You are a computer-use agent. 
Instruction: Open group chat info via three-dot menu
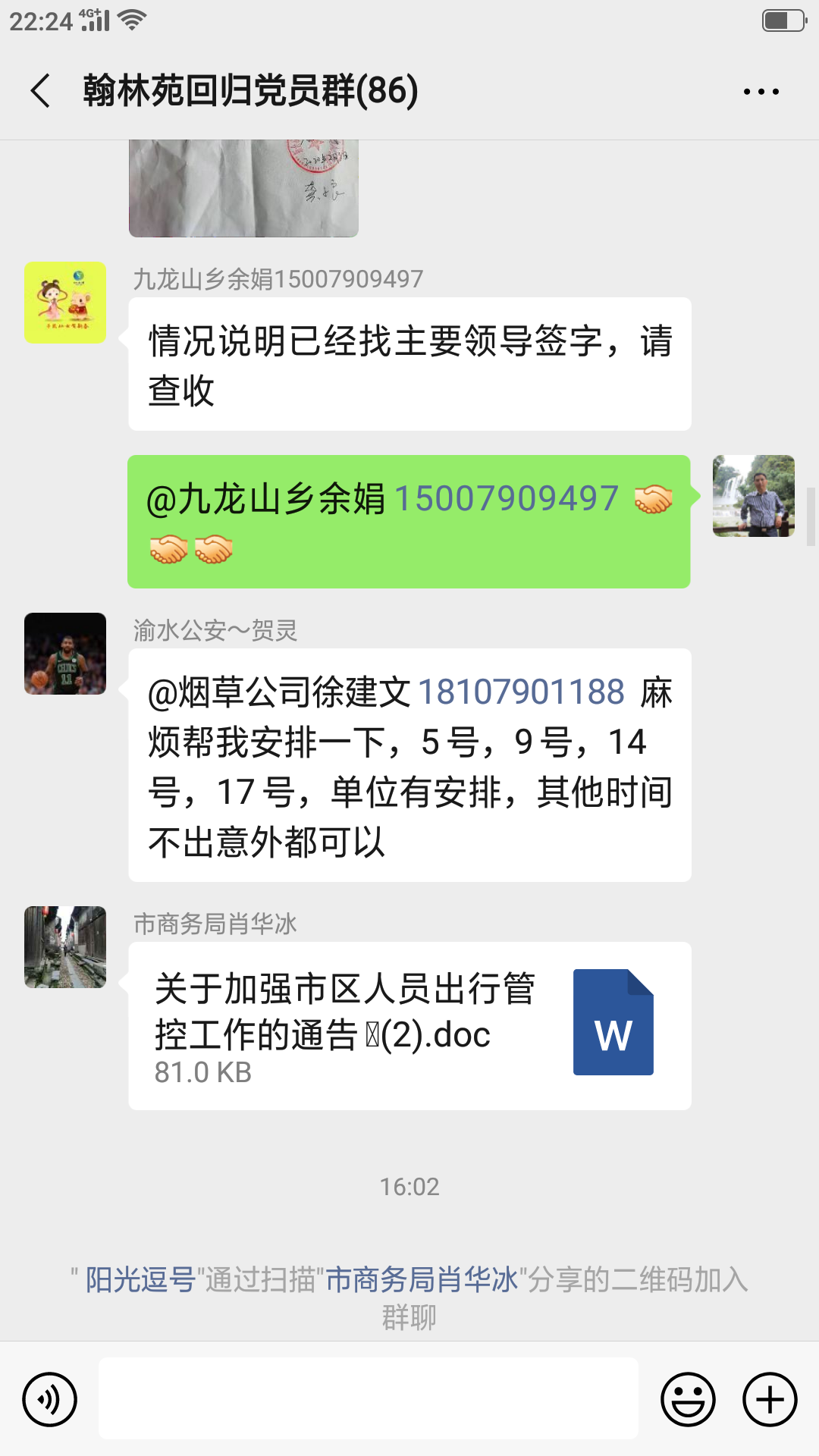[x=761, y=92]
